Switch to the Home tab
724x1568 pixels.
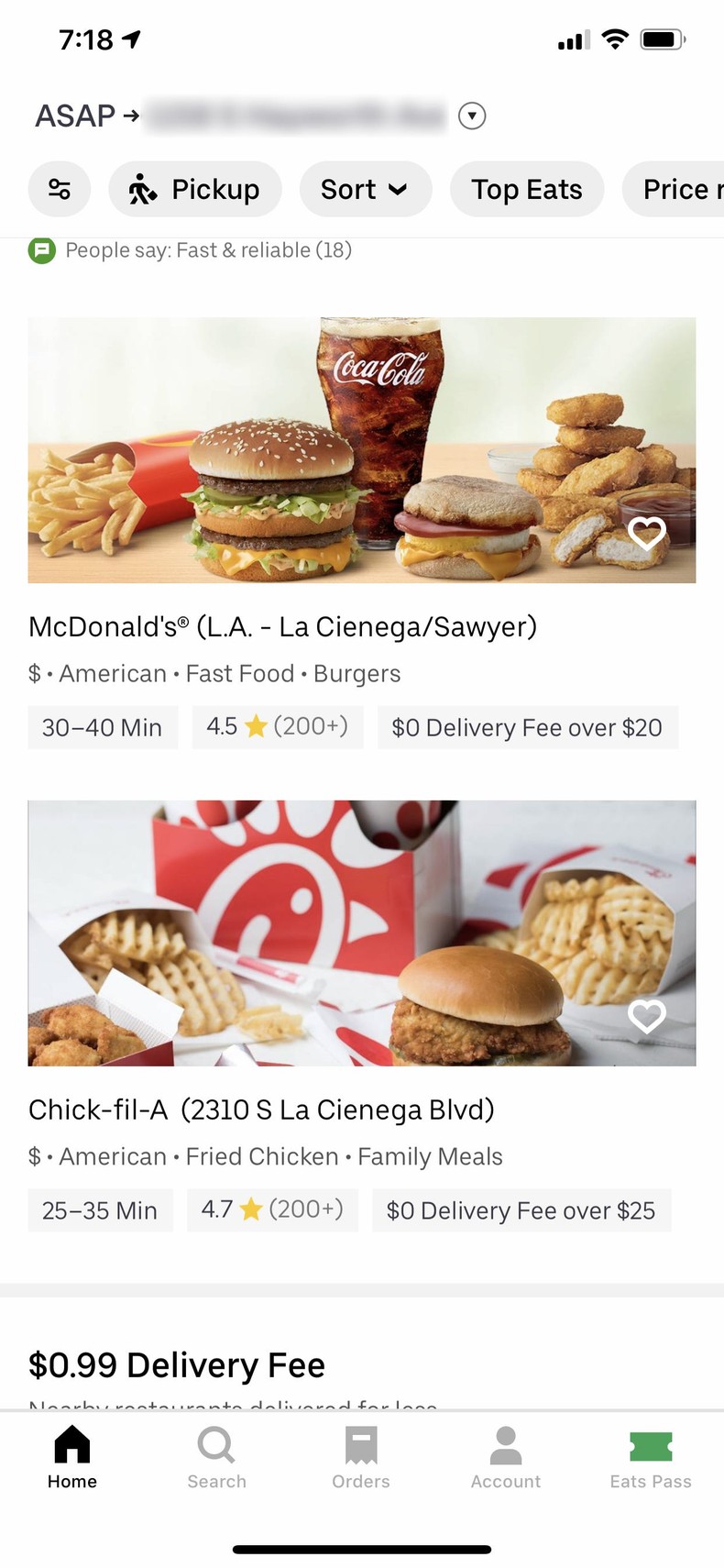[71, 1458]
